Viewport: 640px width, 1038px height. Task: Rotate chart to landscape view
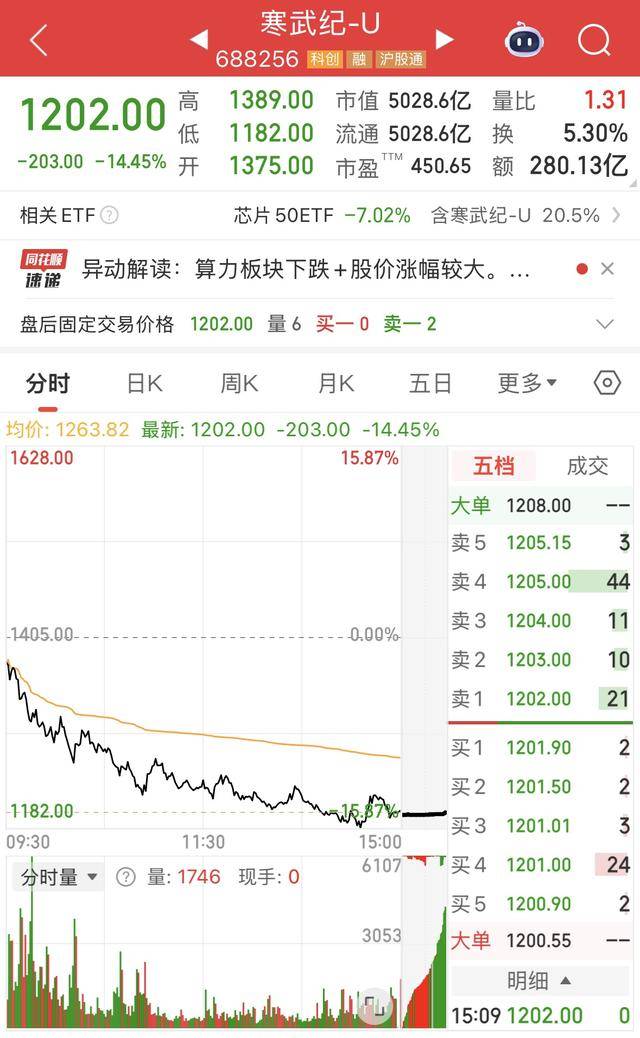pyautogui.click(x=375, y=1007)
